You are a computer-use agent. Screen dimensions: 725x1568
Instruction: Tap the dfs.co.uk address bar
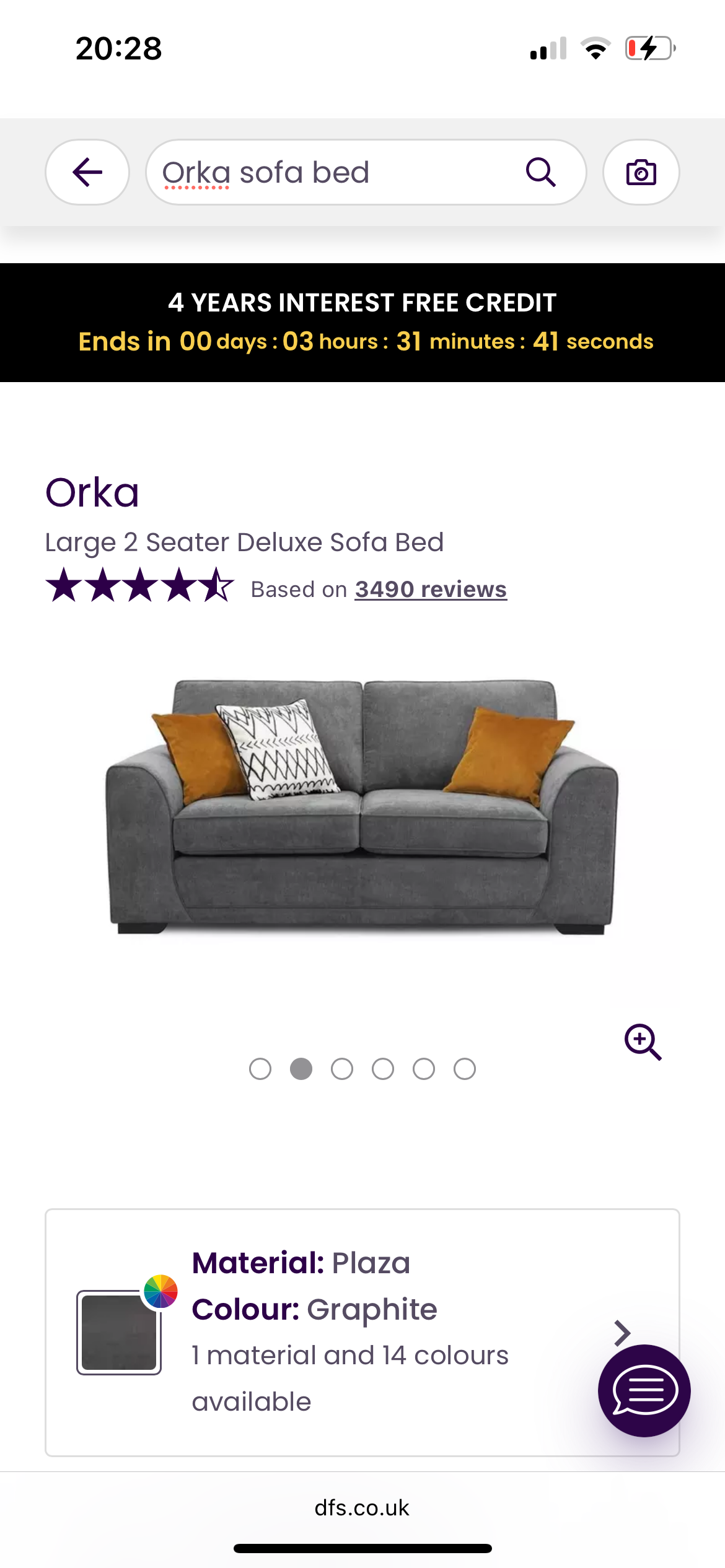pyautogui.click(x=362, y=1509)
